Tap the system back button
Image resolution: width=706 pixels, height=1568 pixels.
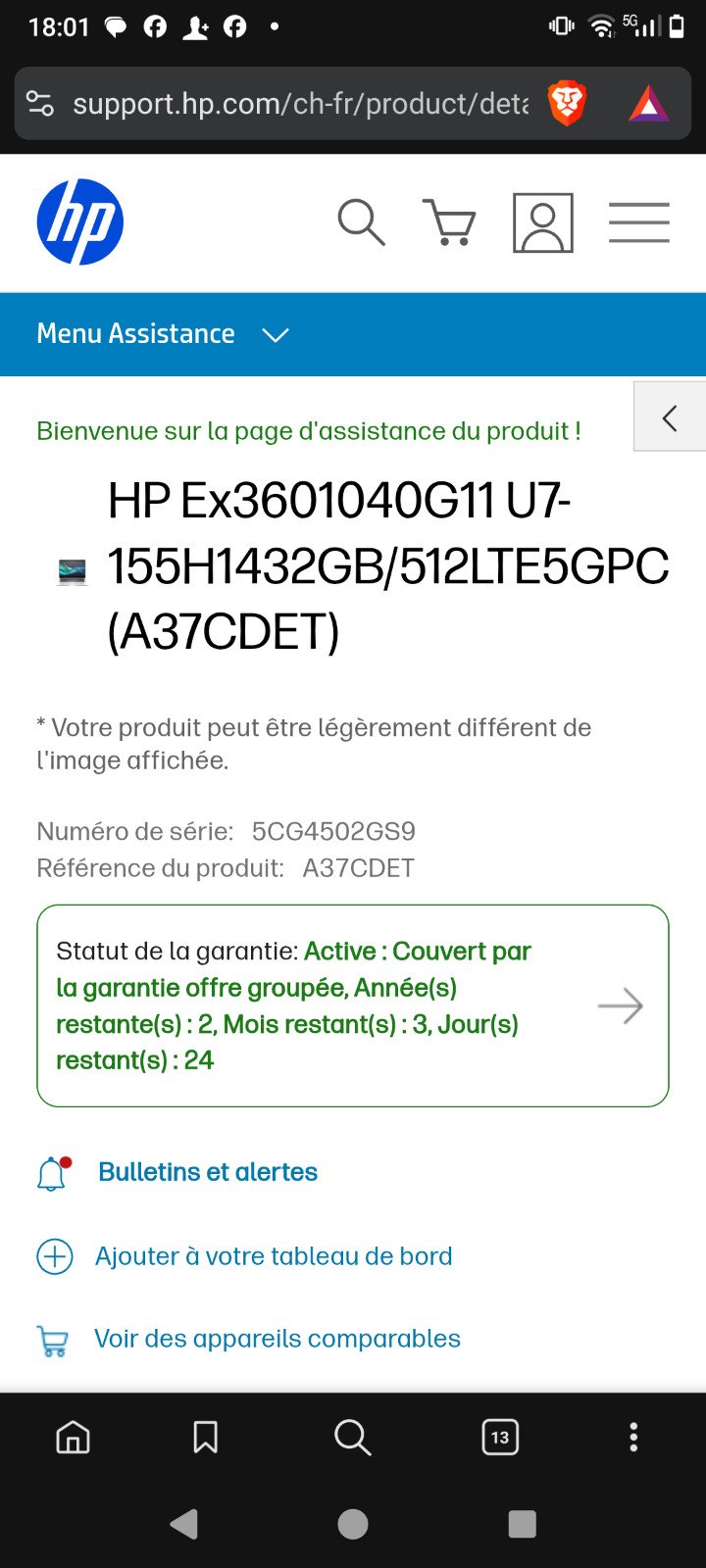[x=183, y=1524]
